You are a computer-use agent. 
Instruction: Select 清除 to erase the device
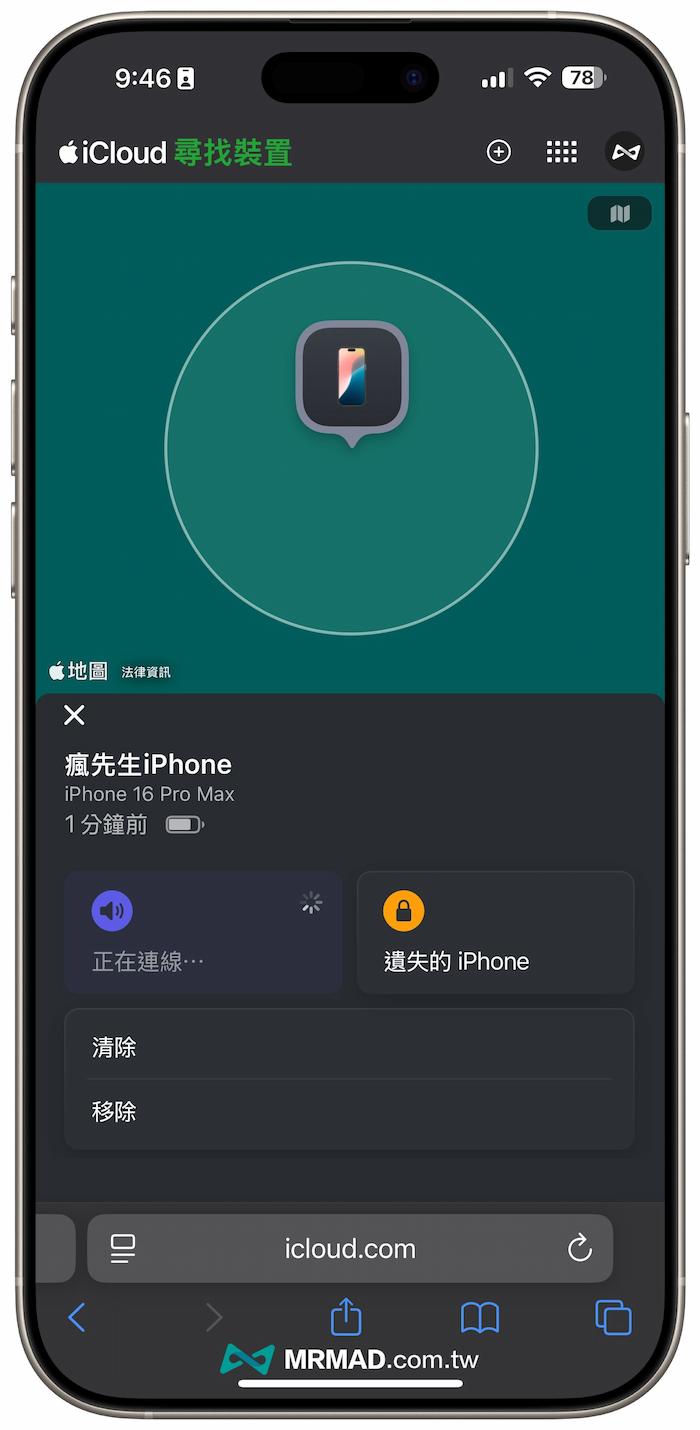click(349, 1047)
